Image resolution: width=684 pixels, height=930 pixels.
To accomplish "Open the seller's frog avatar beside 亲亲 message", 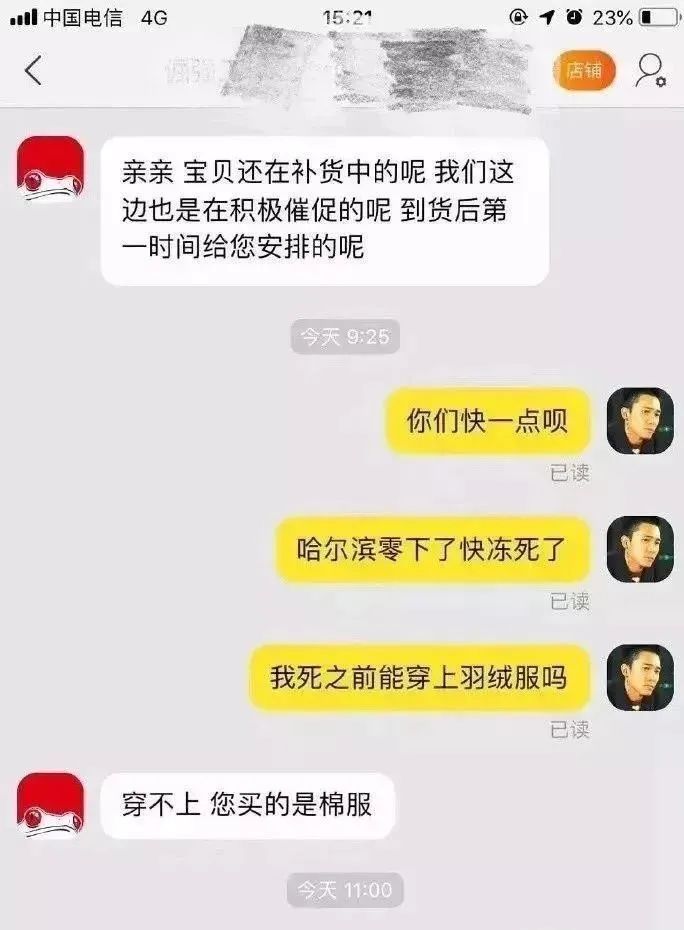I will [50, 170].
